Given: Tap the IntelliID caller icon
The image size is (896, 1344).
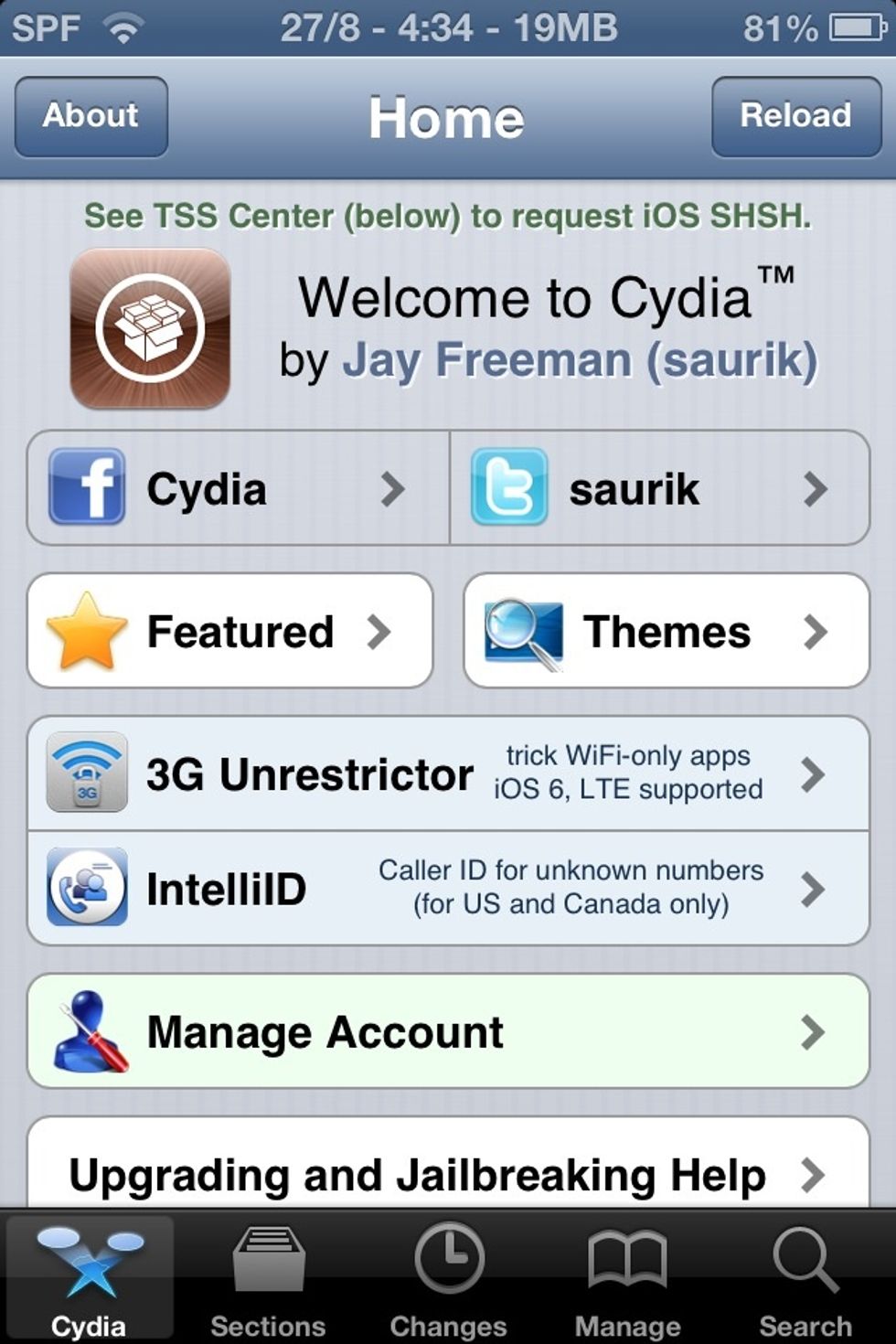Looking at the screenshot, I should tap(85, 887).
